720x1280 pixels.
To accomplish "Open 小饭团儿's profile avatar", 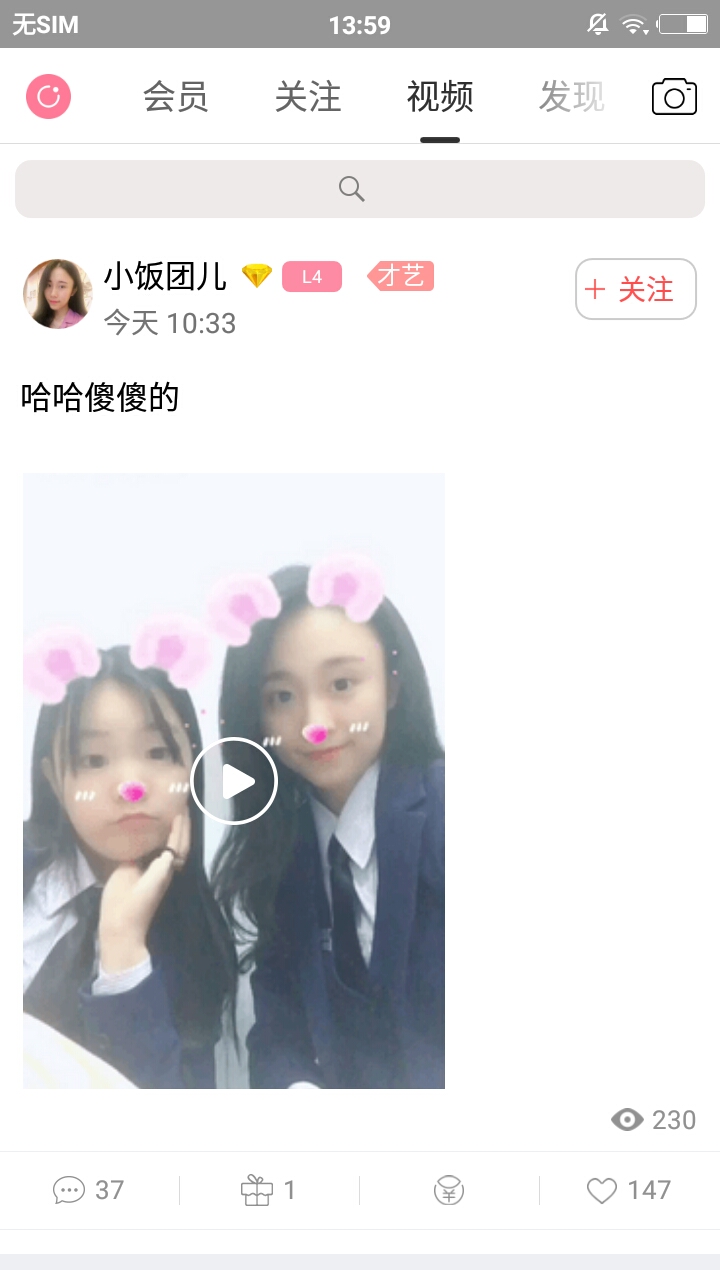I will click(x=57, y=294).
